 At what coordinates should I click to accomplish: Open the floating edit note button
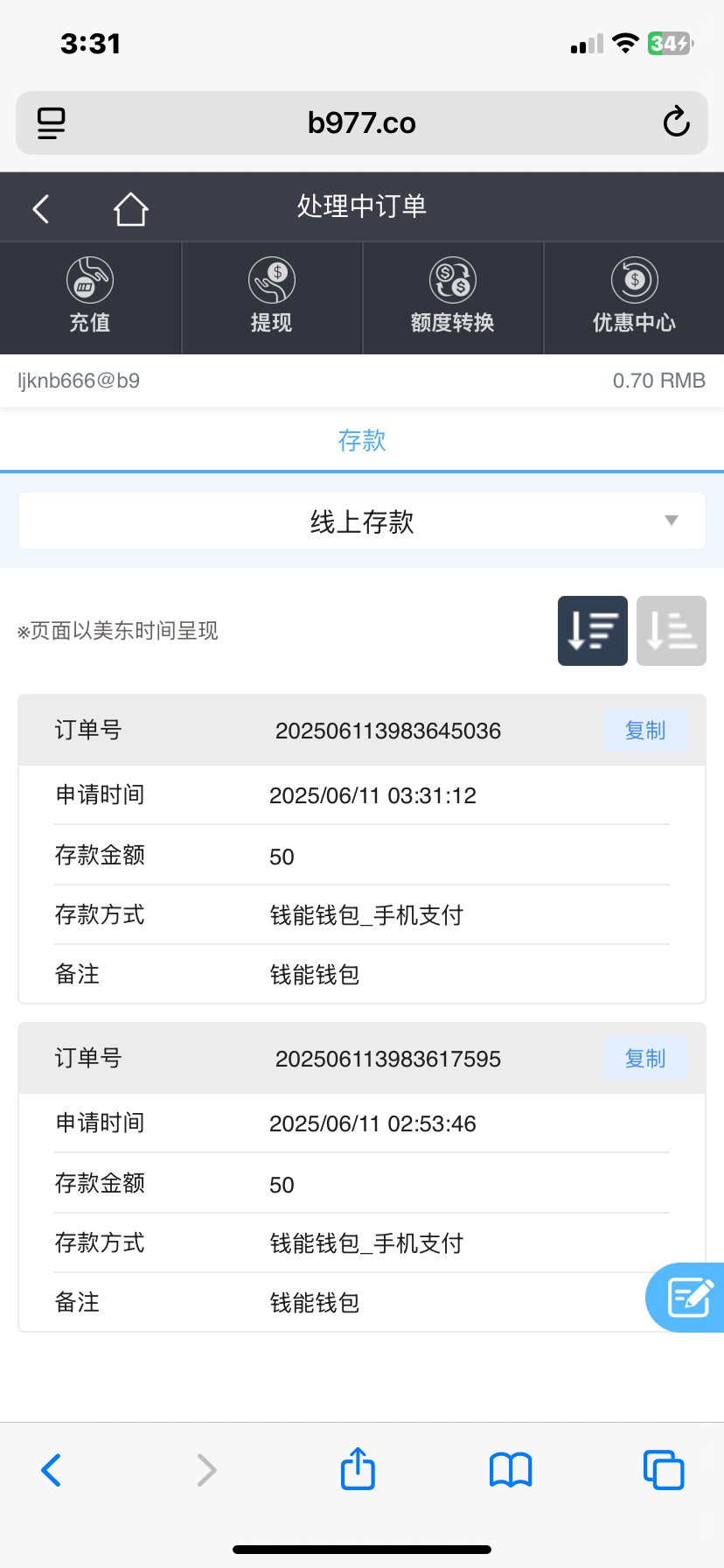tap(690, 1298)
